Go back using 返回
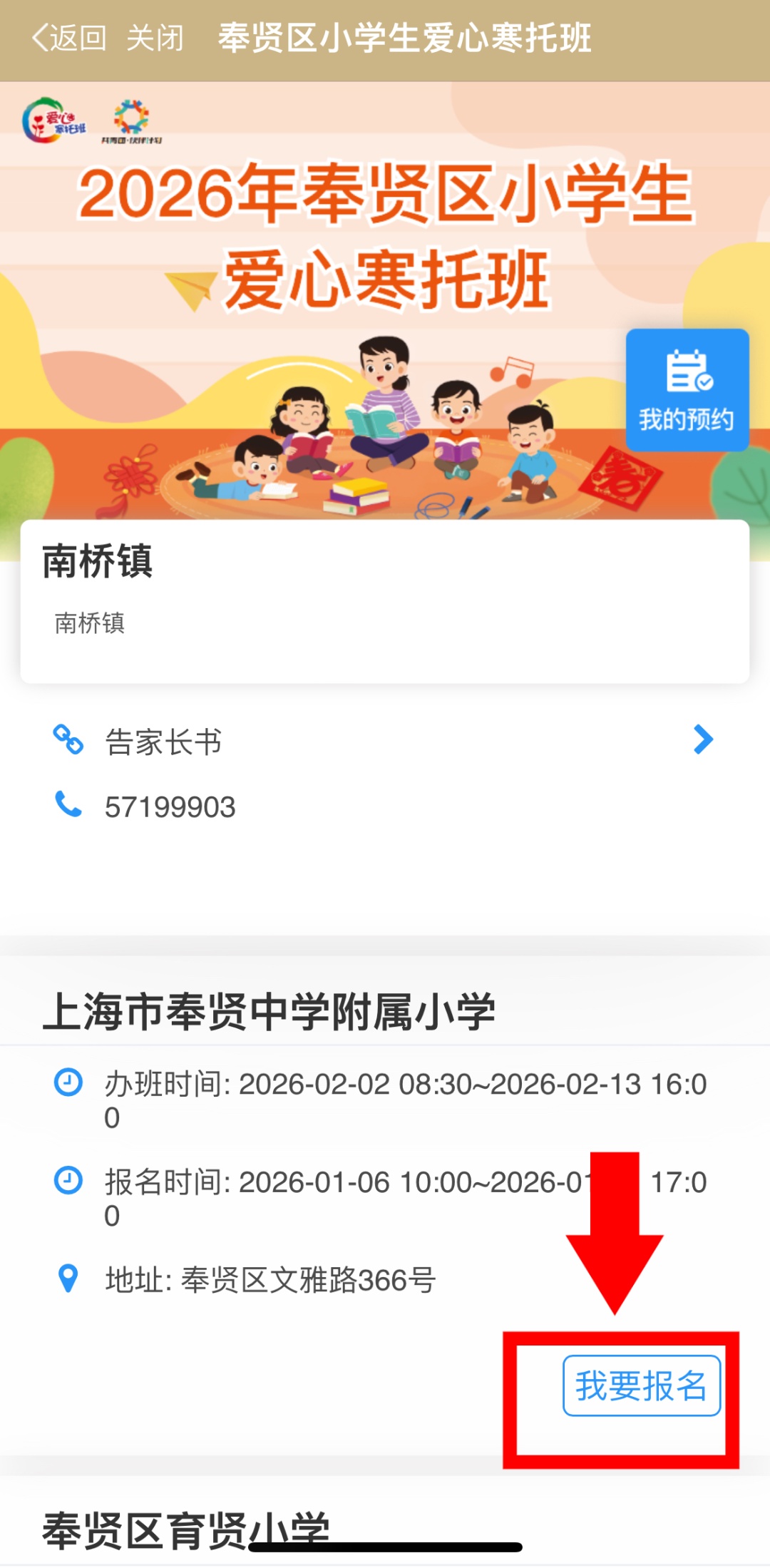Screen dimensions: 770x1568 pos(69,39)
